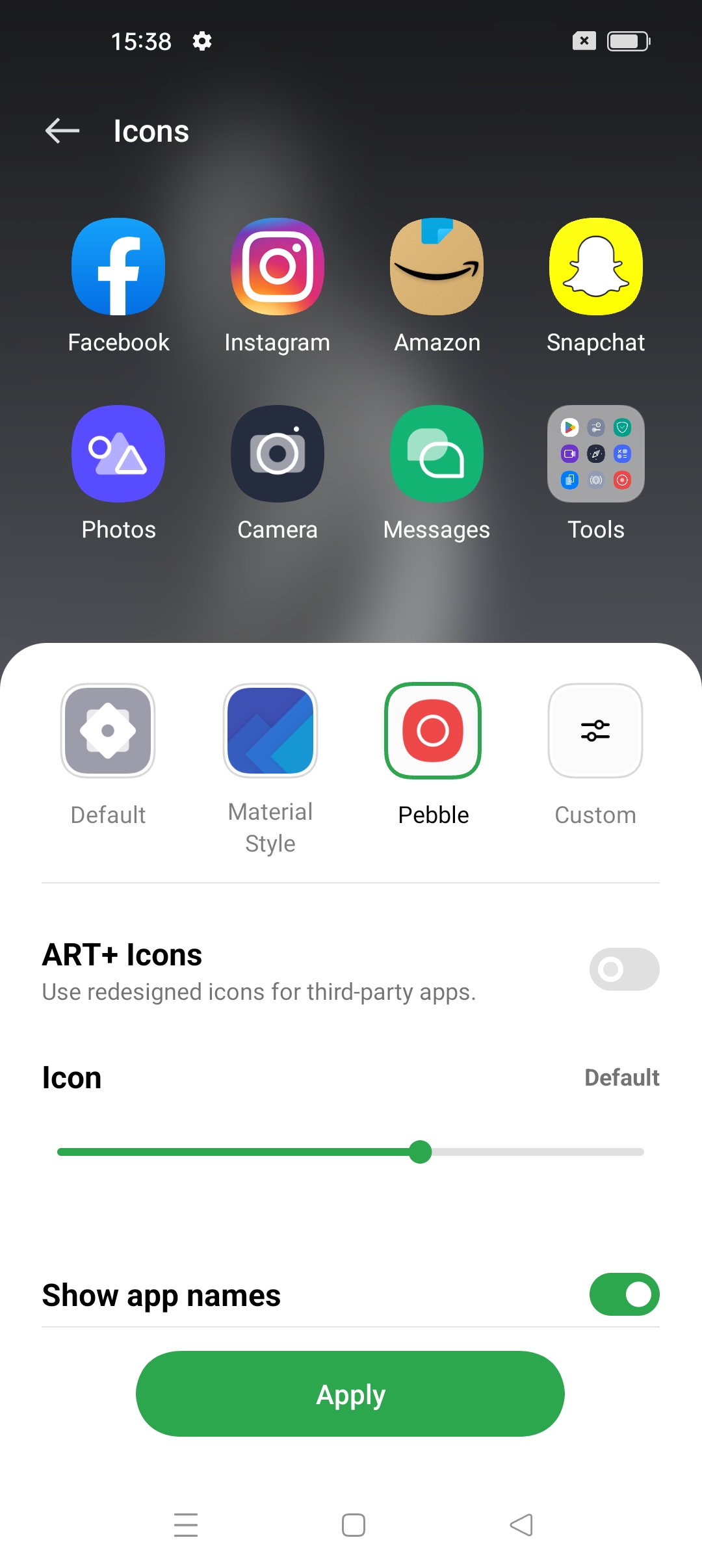Screen dimensions: 702x1568
Task: Tap the icon size slider track
Action: pyautogui.click(x=350, y=1152)
